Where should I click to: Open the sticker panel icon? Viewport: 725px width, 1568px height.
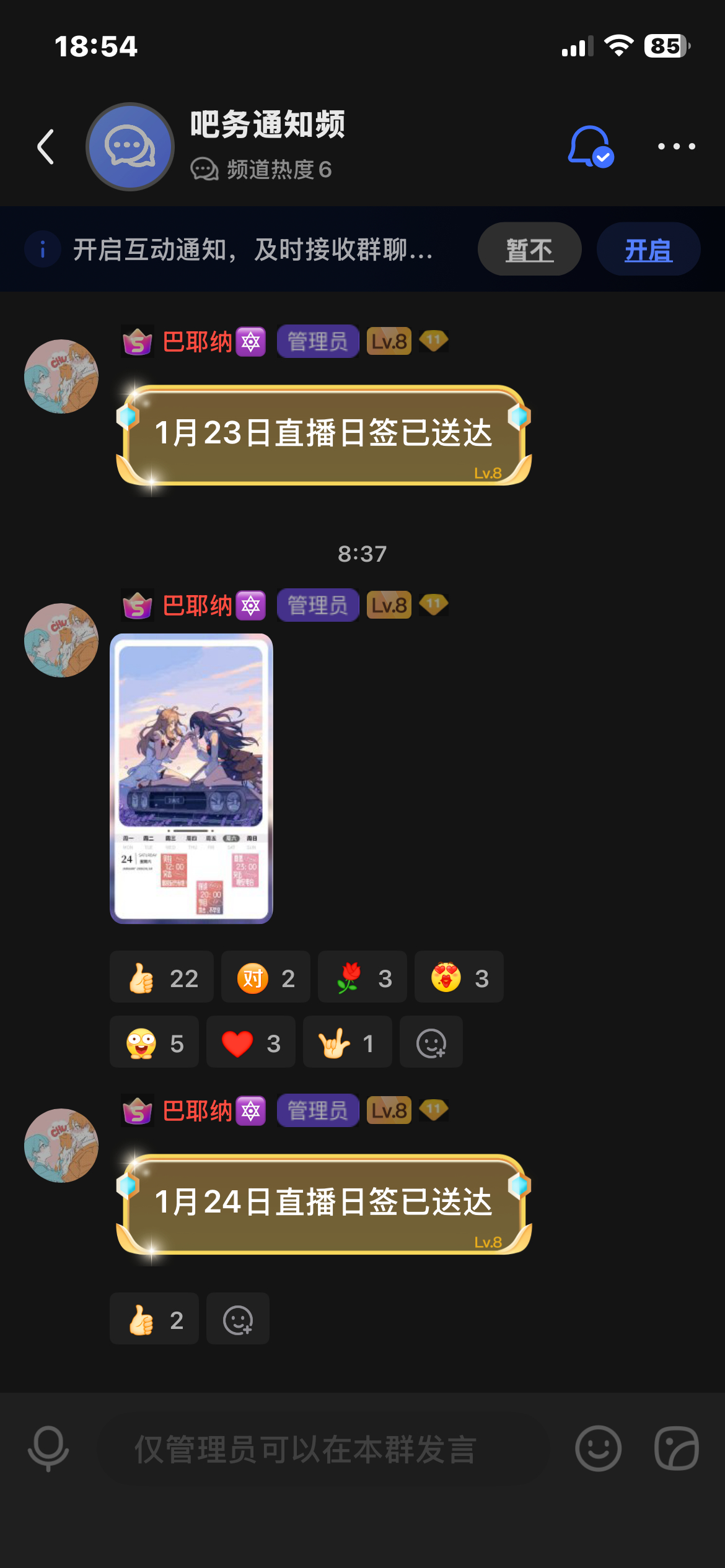point(677,1449)
